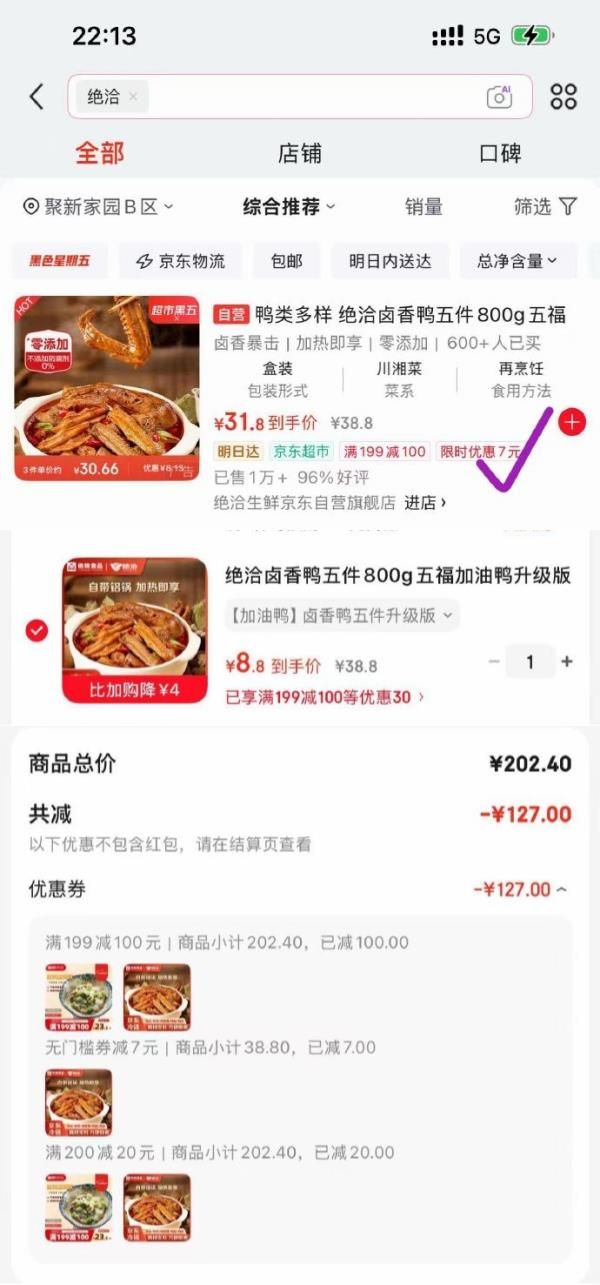
Task: Open the camera image search
Action: 499,97
